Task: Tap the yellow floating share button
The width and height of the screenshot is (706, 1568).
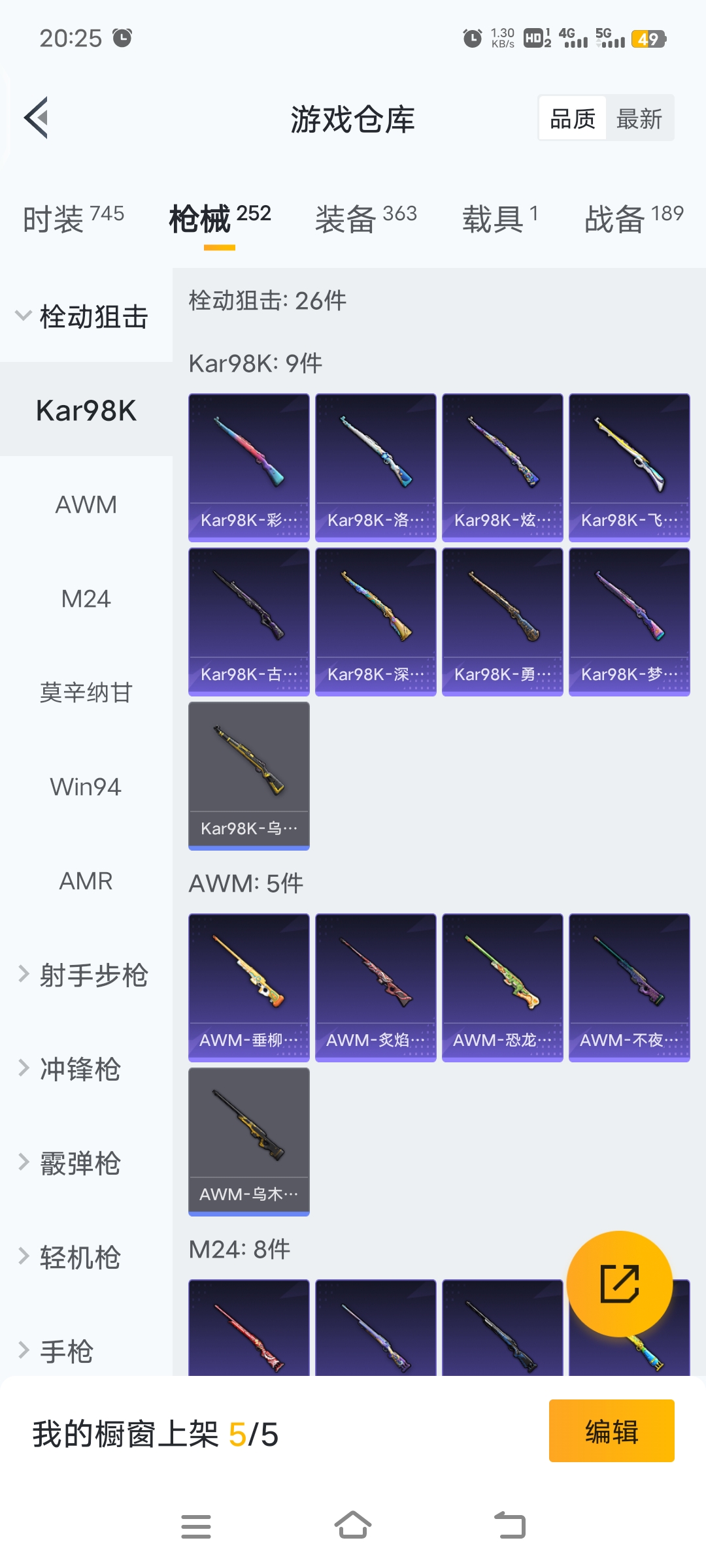Action: pyautogui.click(x=619, y=1284)
